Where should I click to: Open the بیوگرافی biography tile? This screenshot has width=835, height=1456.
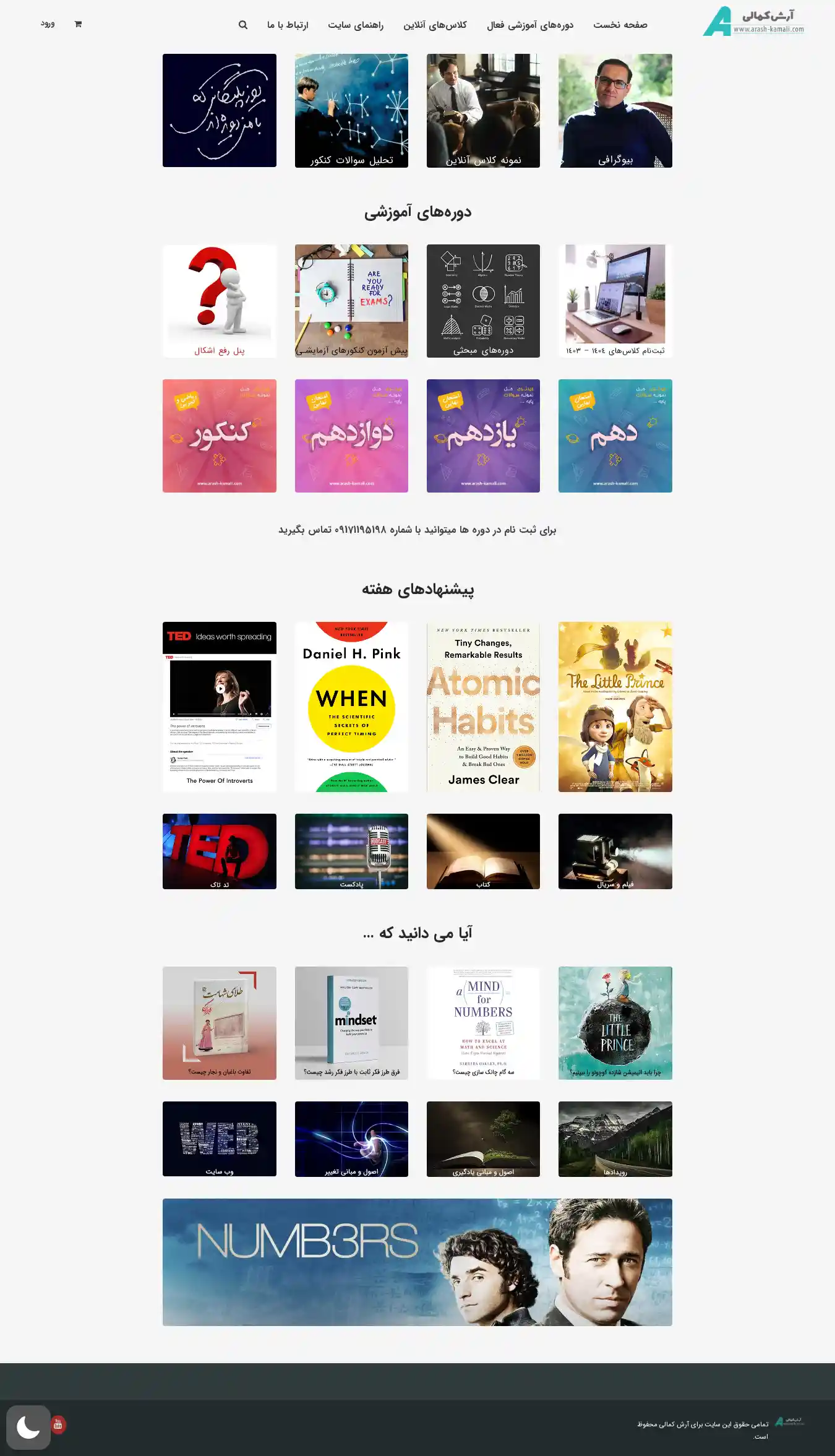[615, 110]
